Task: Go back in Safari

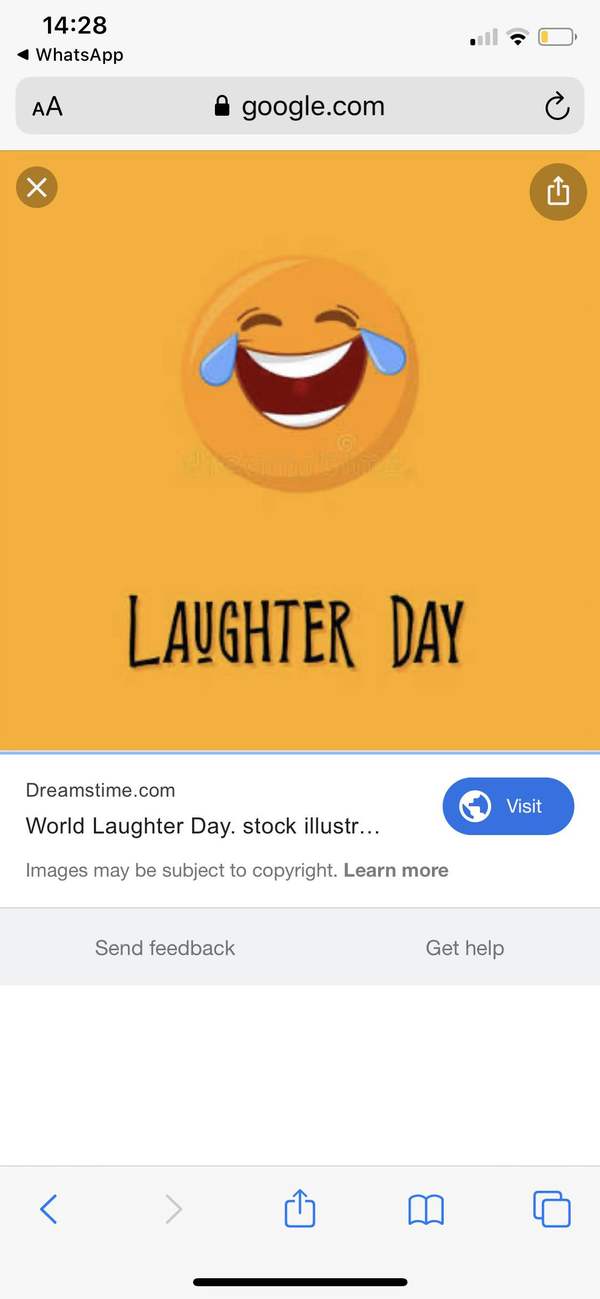Action: pyautogui.click(x=48, y=1210)
